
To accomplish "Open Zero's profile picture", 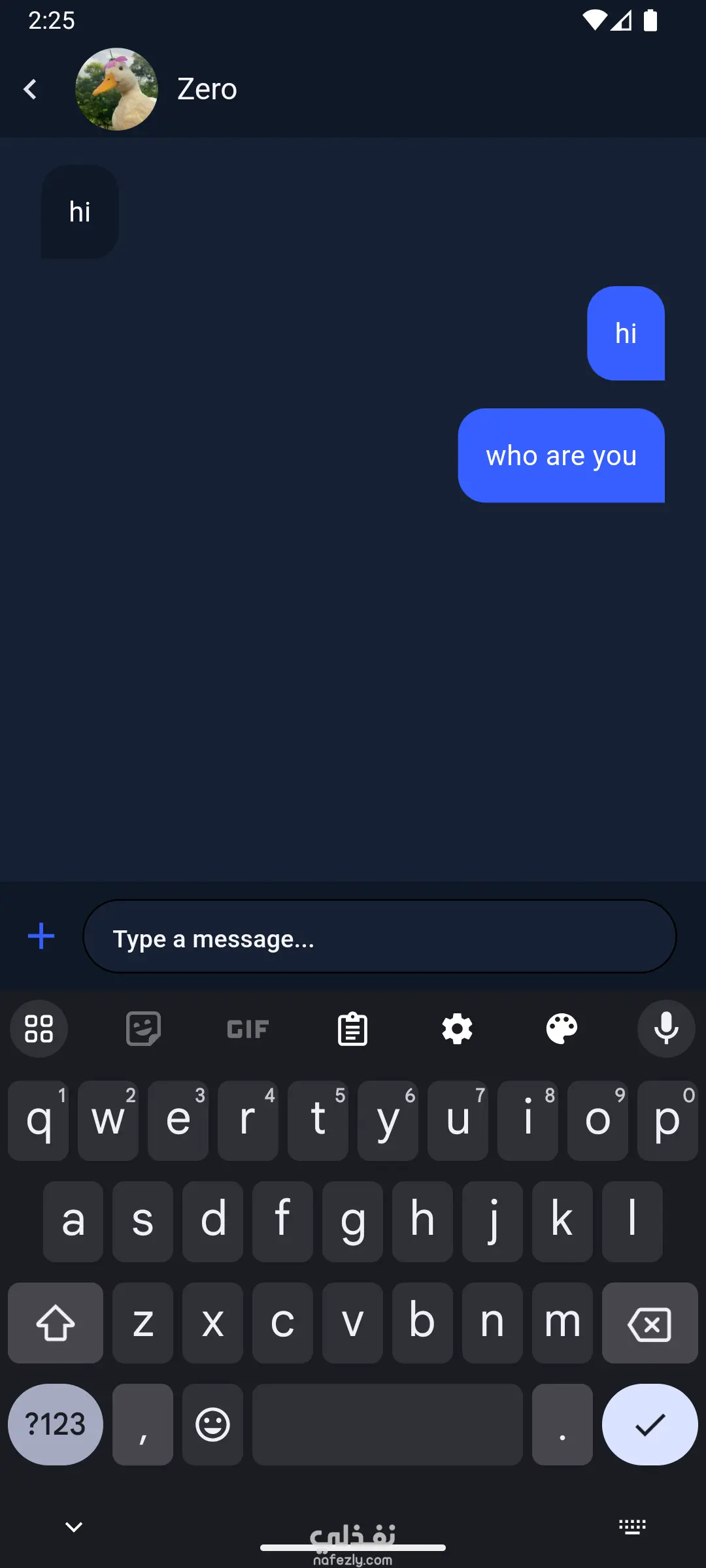I will (116, 90).
